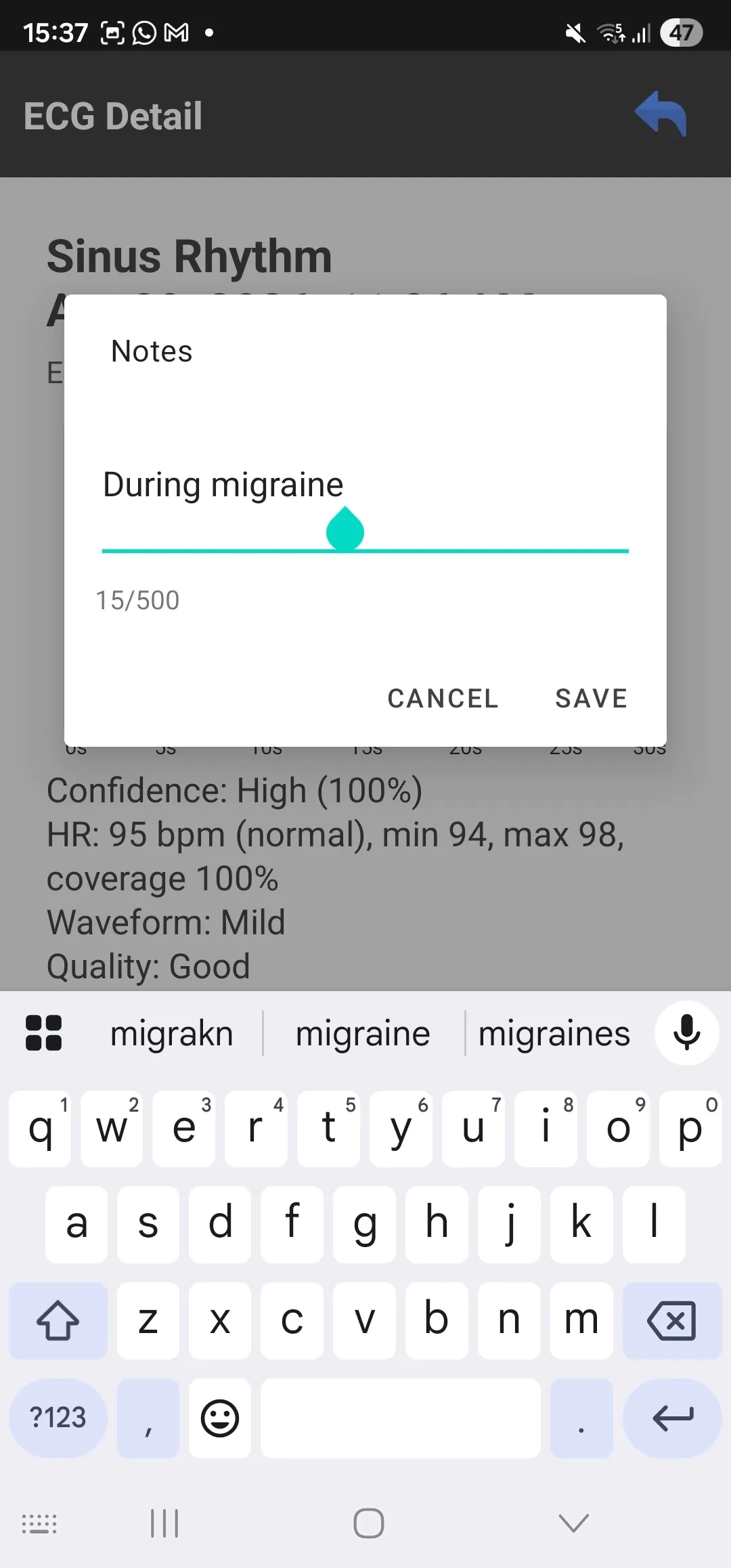
Task: Choose the 'migraines' keyboard suggestion
Action: click(x=554, y=1034)
